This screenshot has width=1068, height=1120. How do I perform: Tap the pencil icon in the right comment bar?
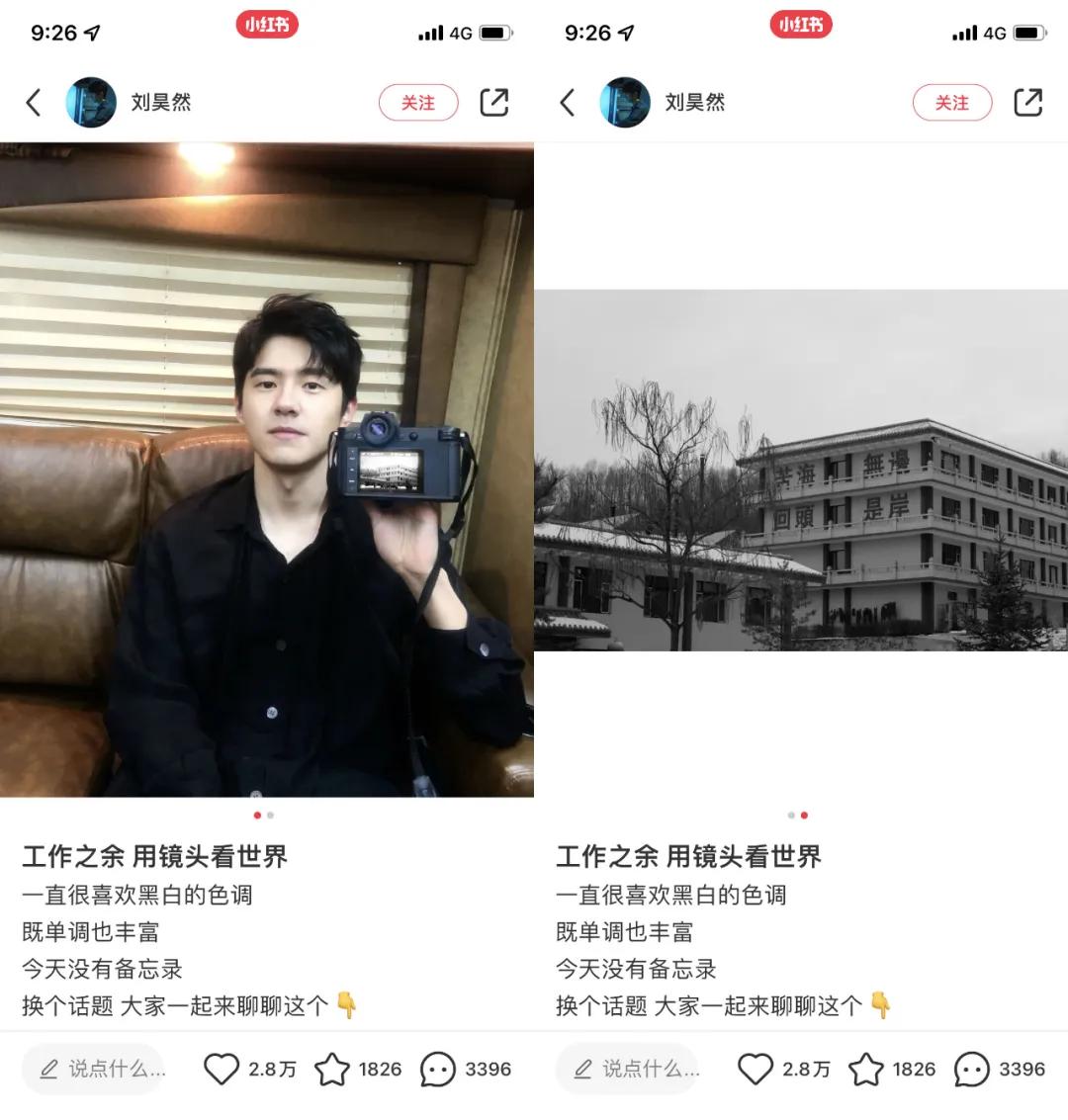(578, 1069)
